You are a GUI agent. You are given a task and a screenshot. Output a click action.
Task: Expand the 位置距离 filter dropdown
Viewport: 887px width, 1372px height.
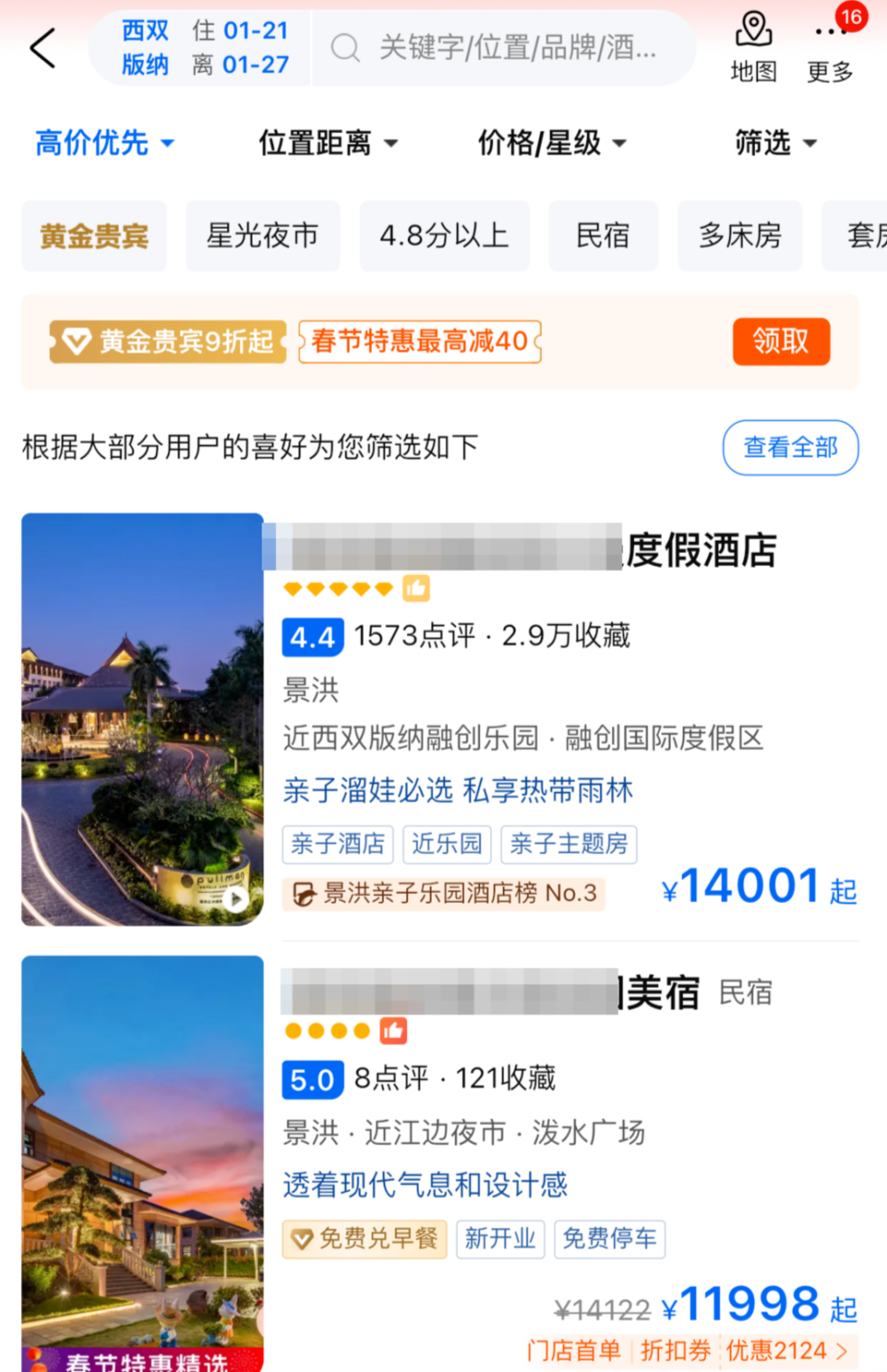point(329,143)
